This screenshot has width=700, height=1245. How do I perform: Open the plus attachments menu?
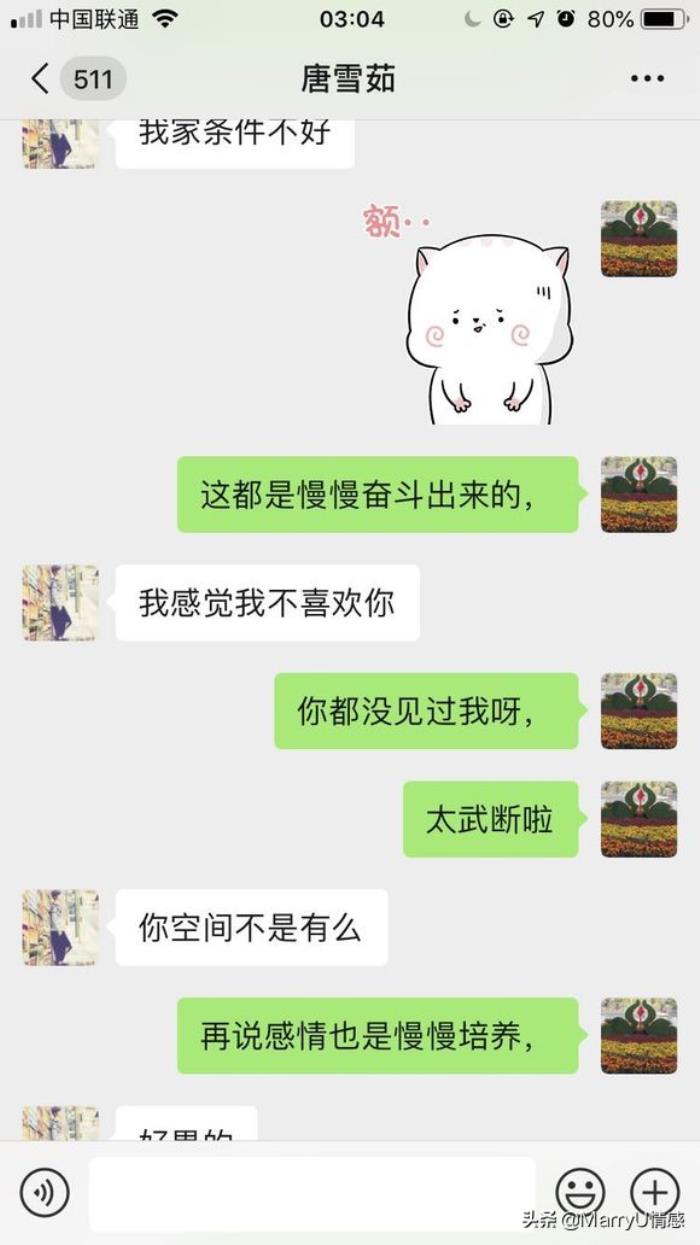point(655,1192)
